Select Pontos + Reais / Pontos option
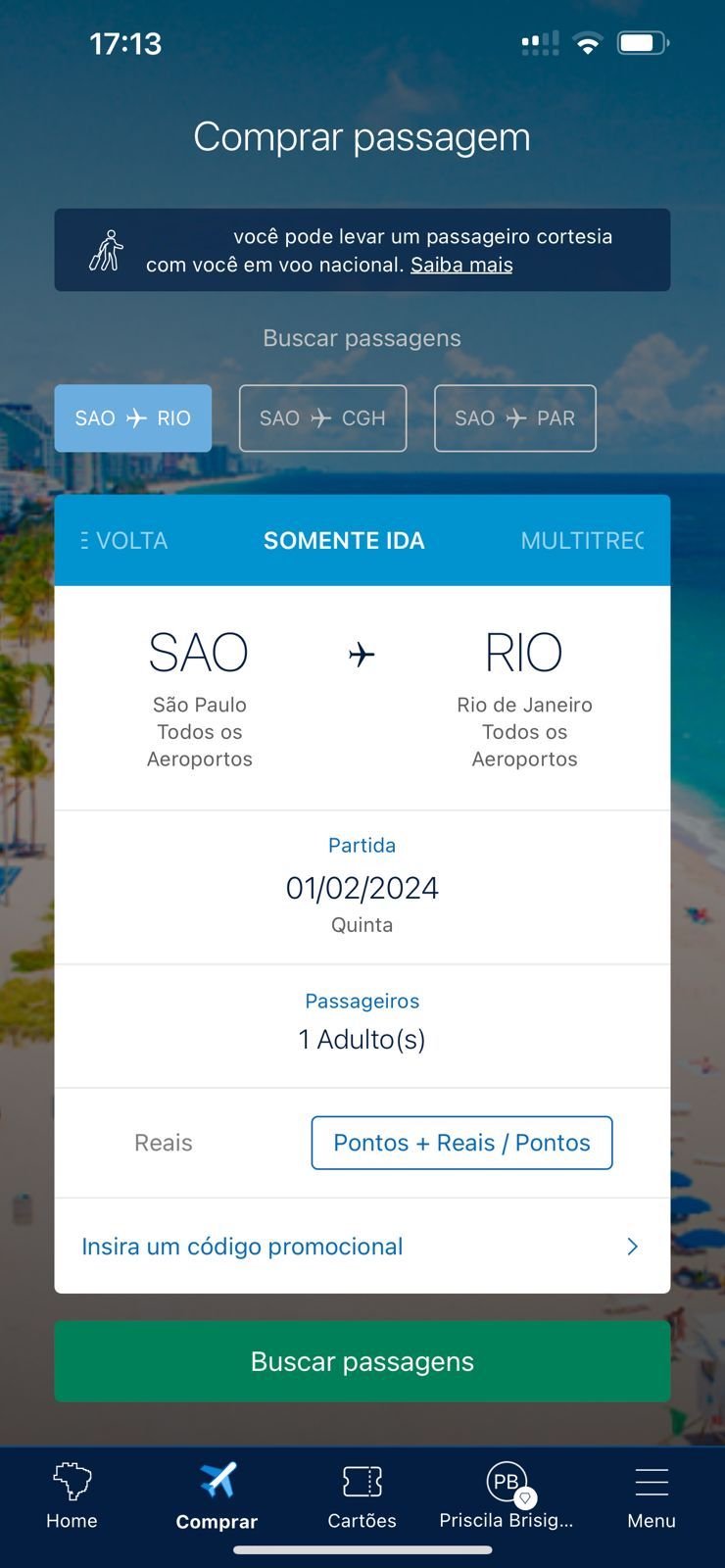 point(461,1143)
